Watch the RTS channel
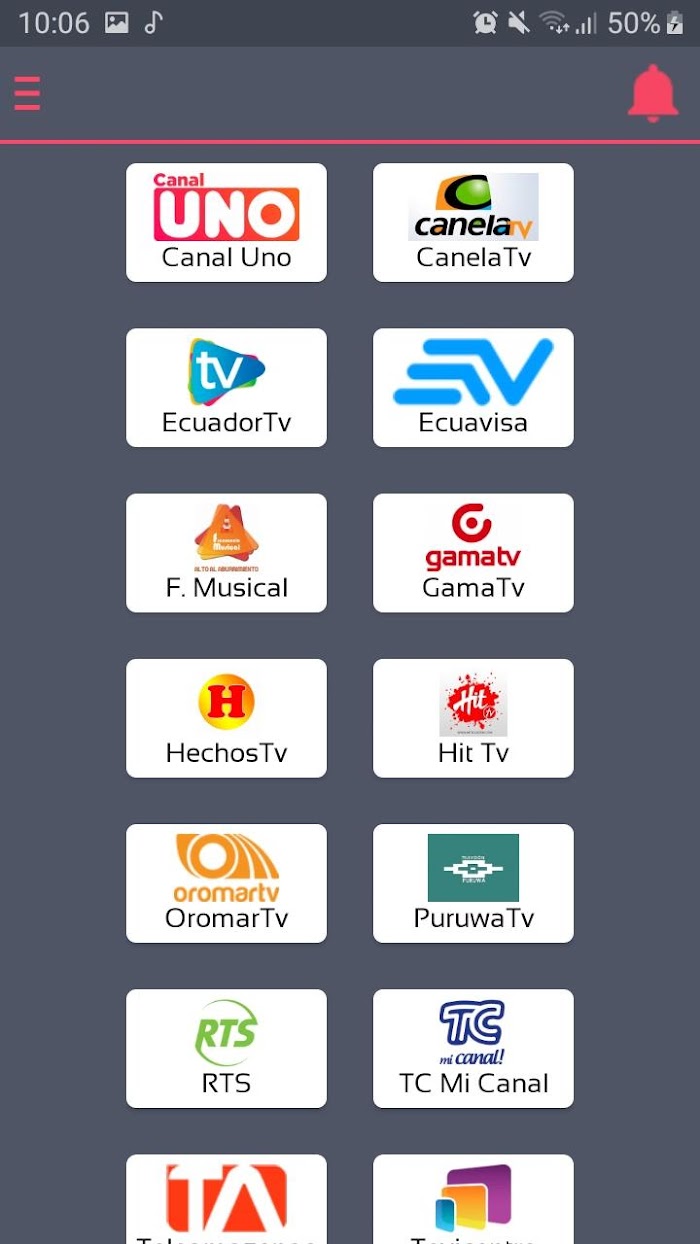Screen dimensions: 700x1244 pyautogui.click(x=226, y=1048)
